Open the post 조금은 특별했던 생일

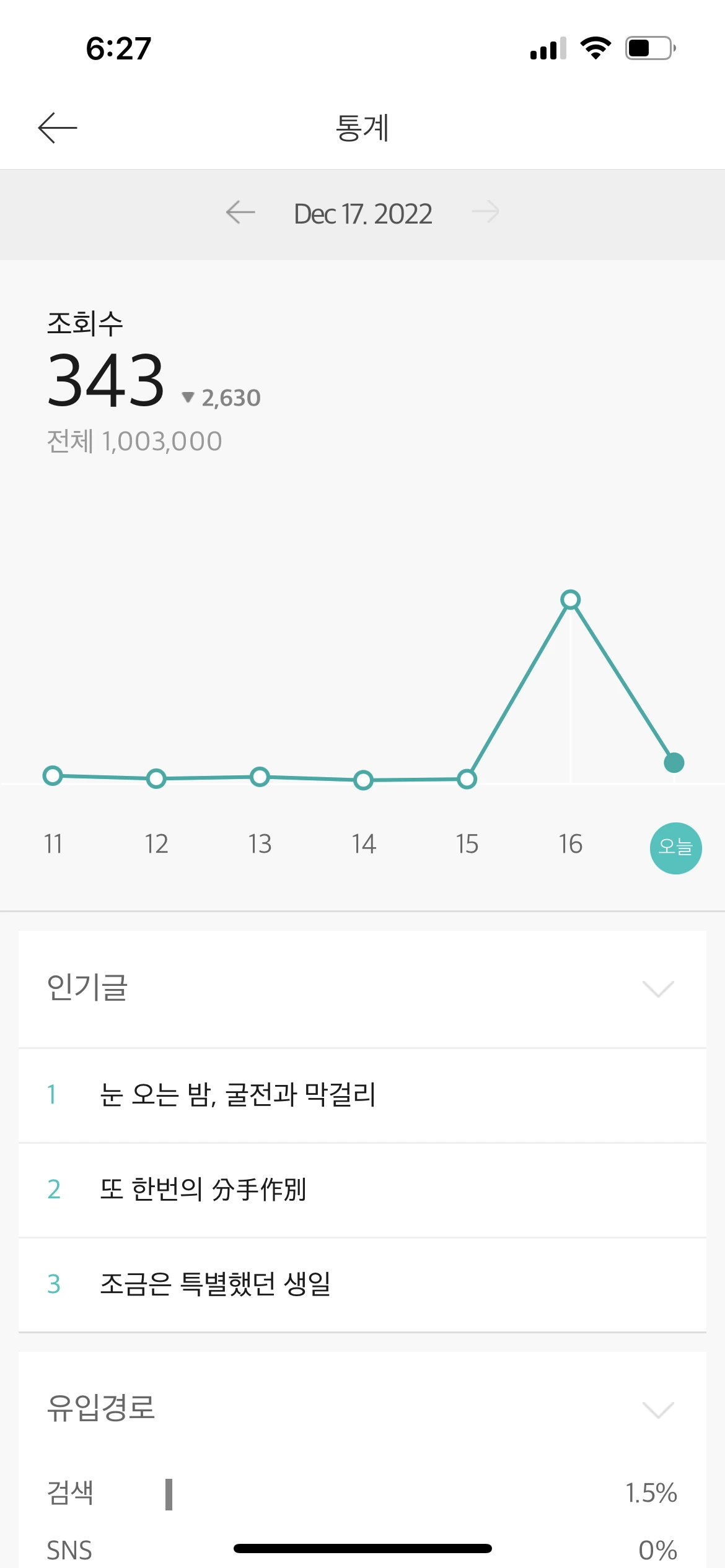coord(362,1284)
